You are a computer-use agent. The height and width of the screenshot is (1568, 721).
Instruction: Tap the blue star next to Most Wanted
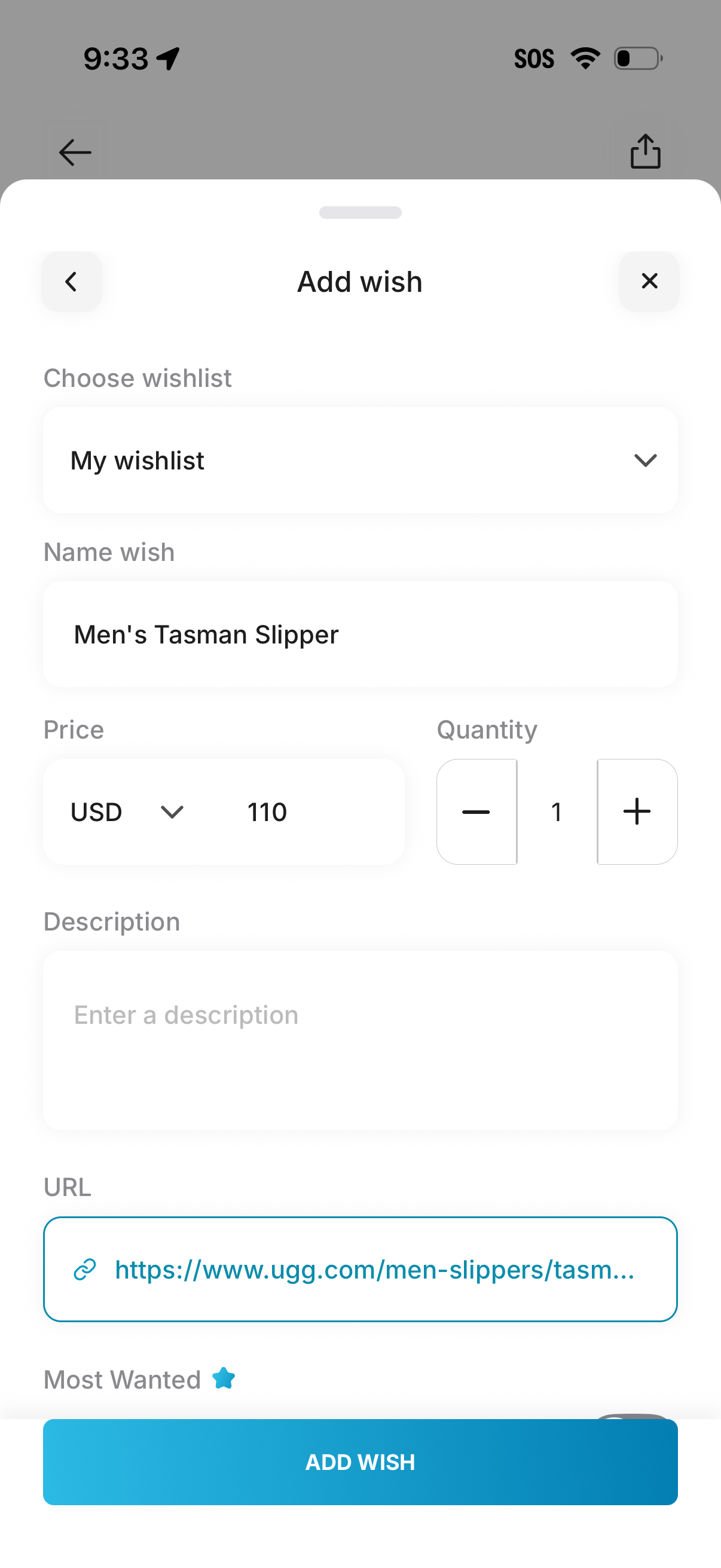tap(224, 1378)
